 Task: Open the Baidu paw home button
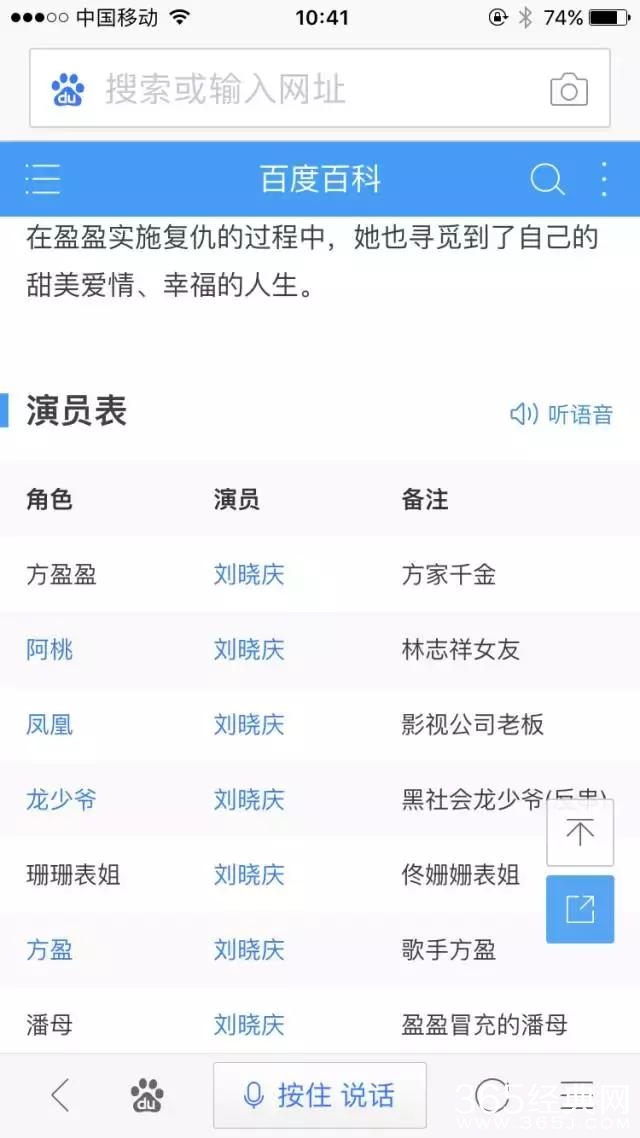coord(147,1096)
